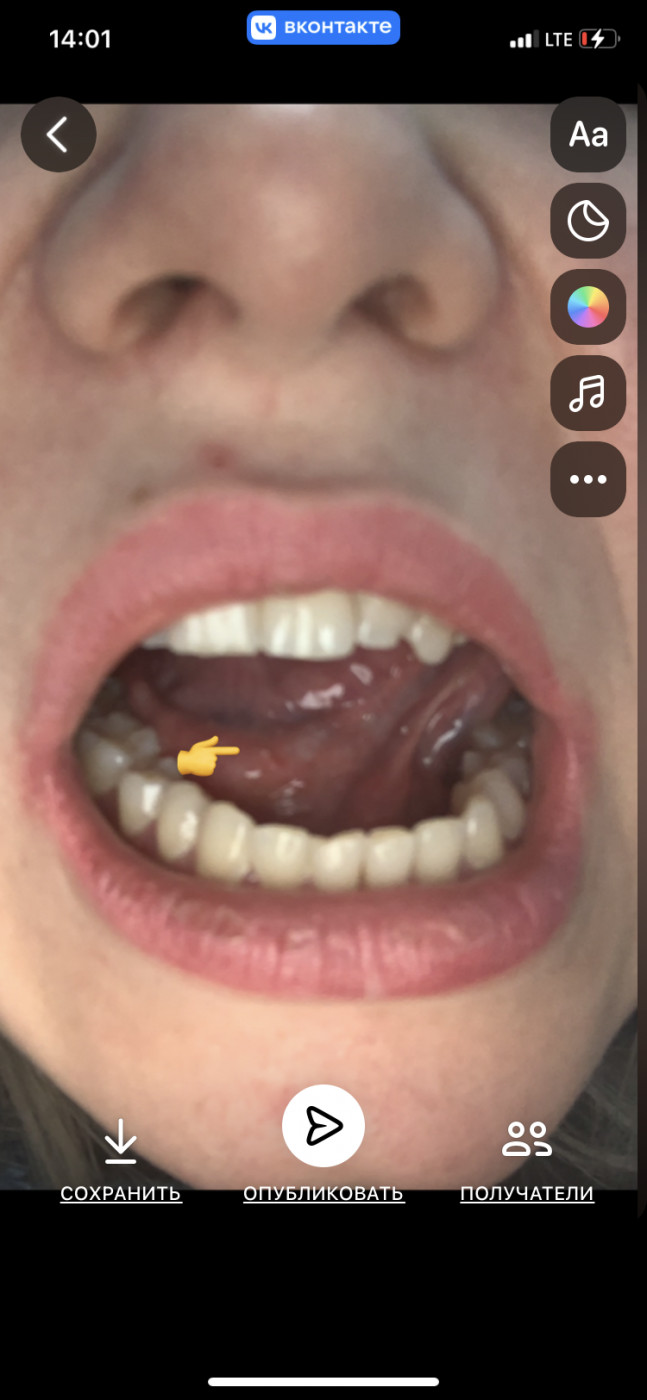Publish the story with Опубликовать

coord(323,1146)
